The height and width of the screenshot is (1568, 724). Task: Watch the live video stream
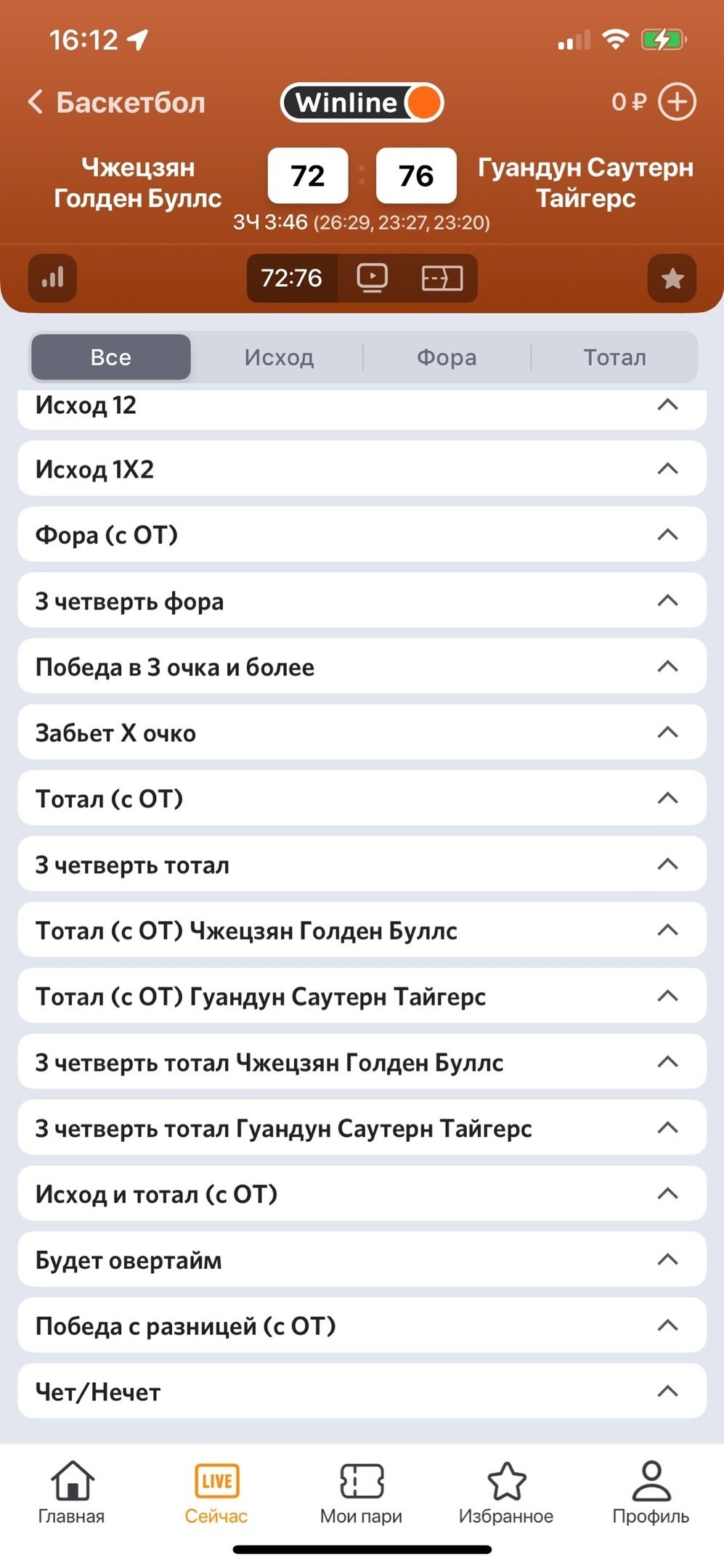[373, 278]
